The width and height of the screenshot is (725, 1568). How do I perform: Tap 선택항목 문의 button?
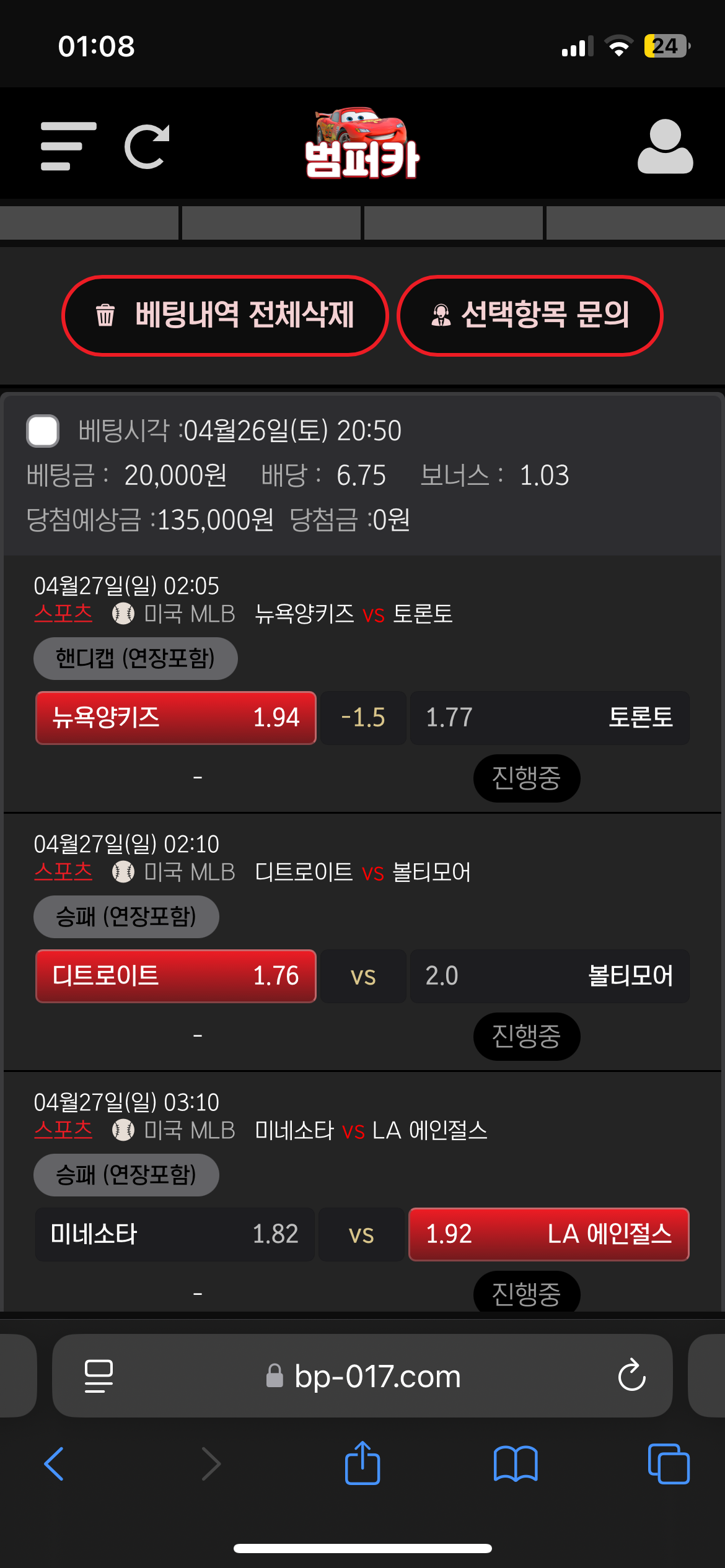click(x=530, y=315)
